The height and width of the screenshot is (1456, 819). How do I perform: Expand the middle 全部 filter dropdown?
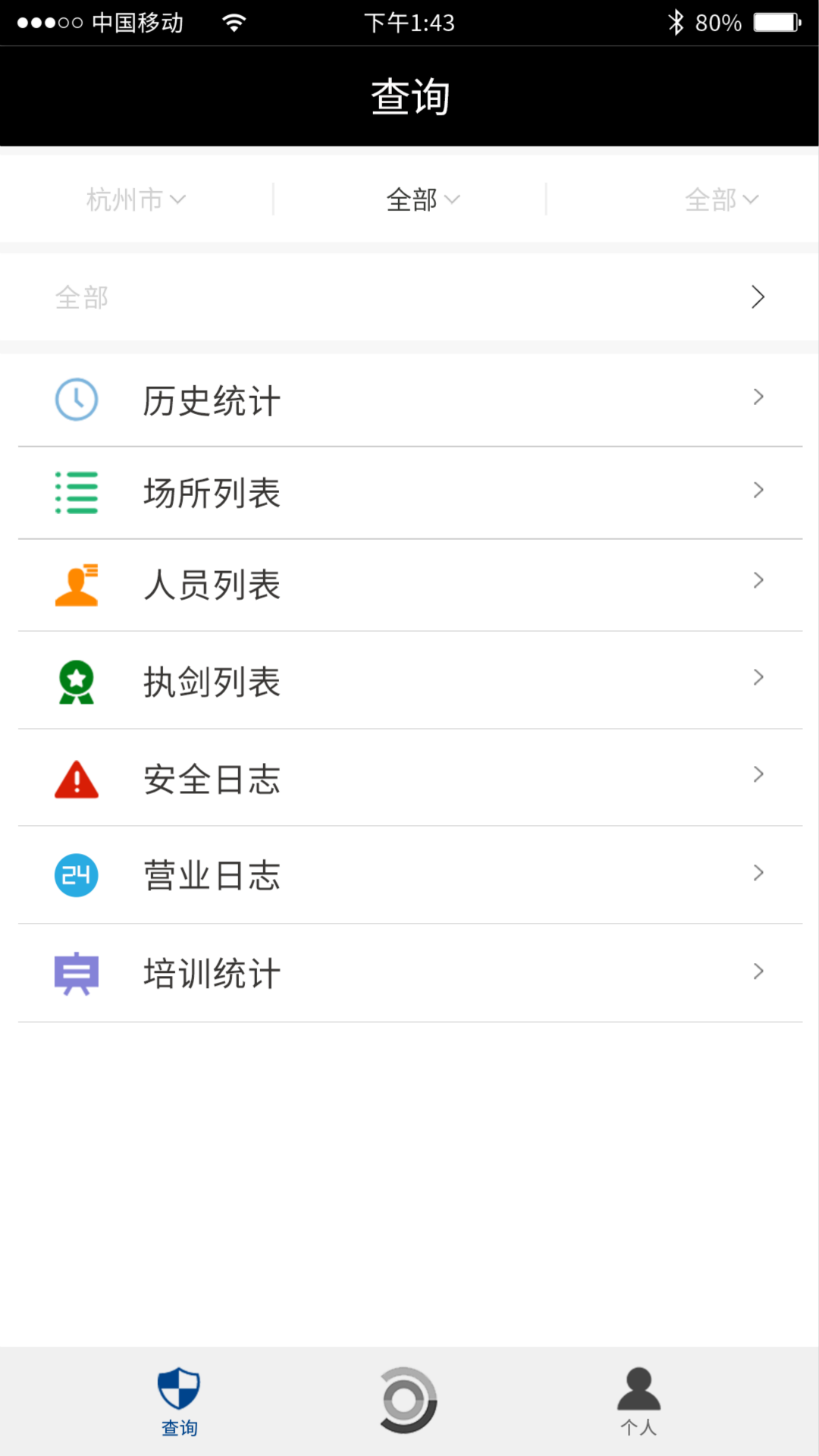(422, 199)
